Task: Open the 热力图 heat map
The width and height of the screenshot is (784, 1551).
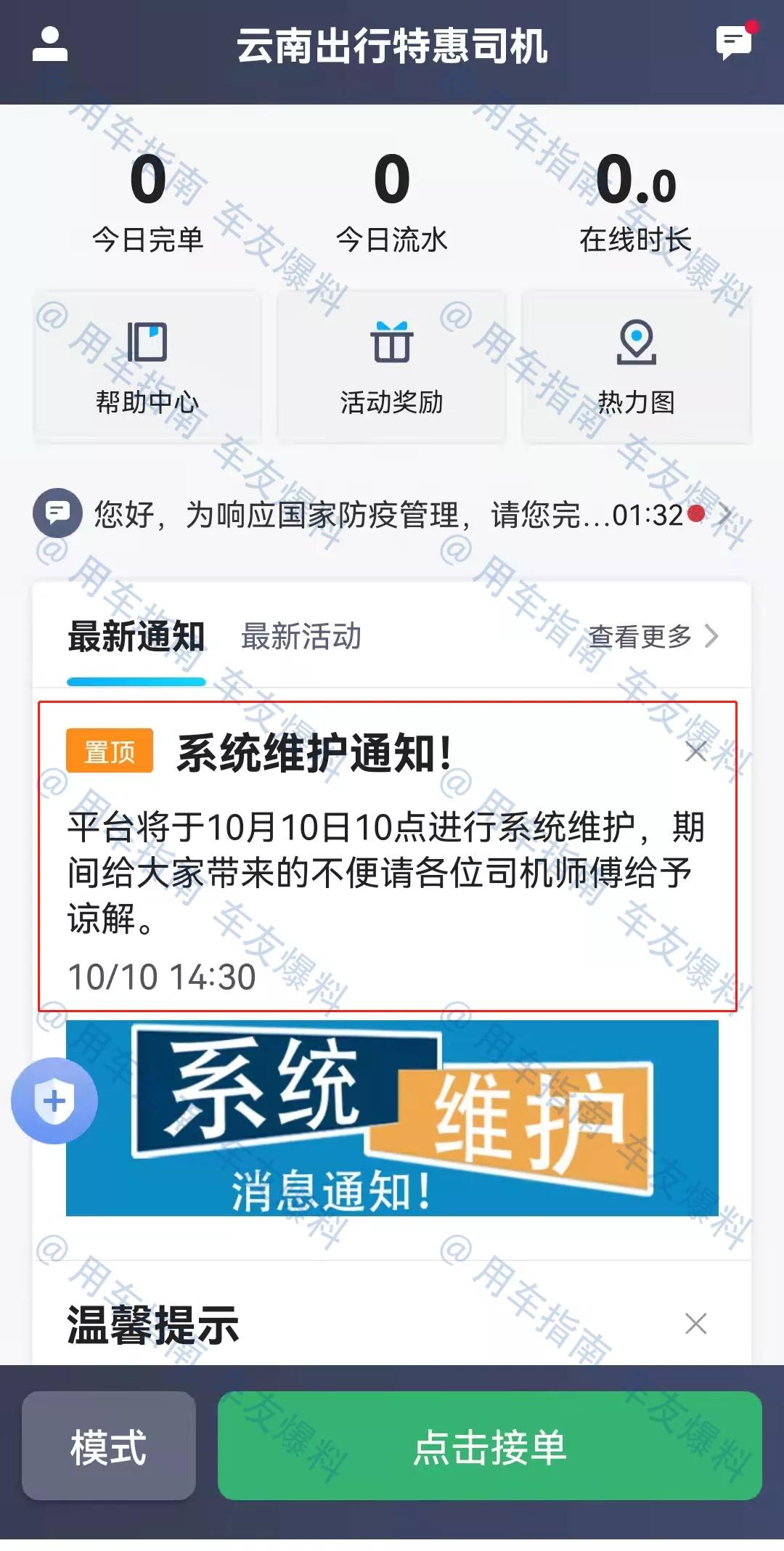Action: (636, 367)
